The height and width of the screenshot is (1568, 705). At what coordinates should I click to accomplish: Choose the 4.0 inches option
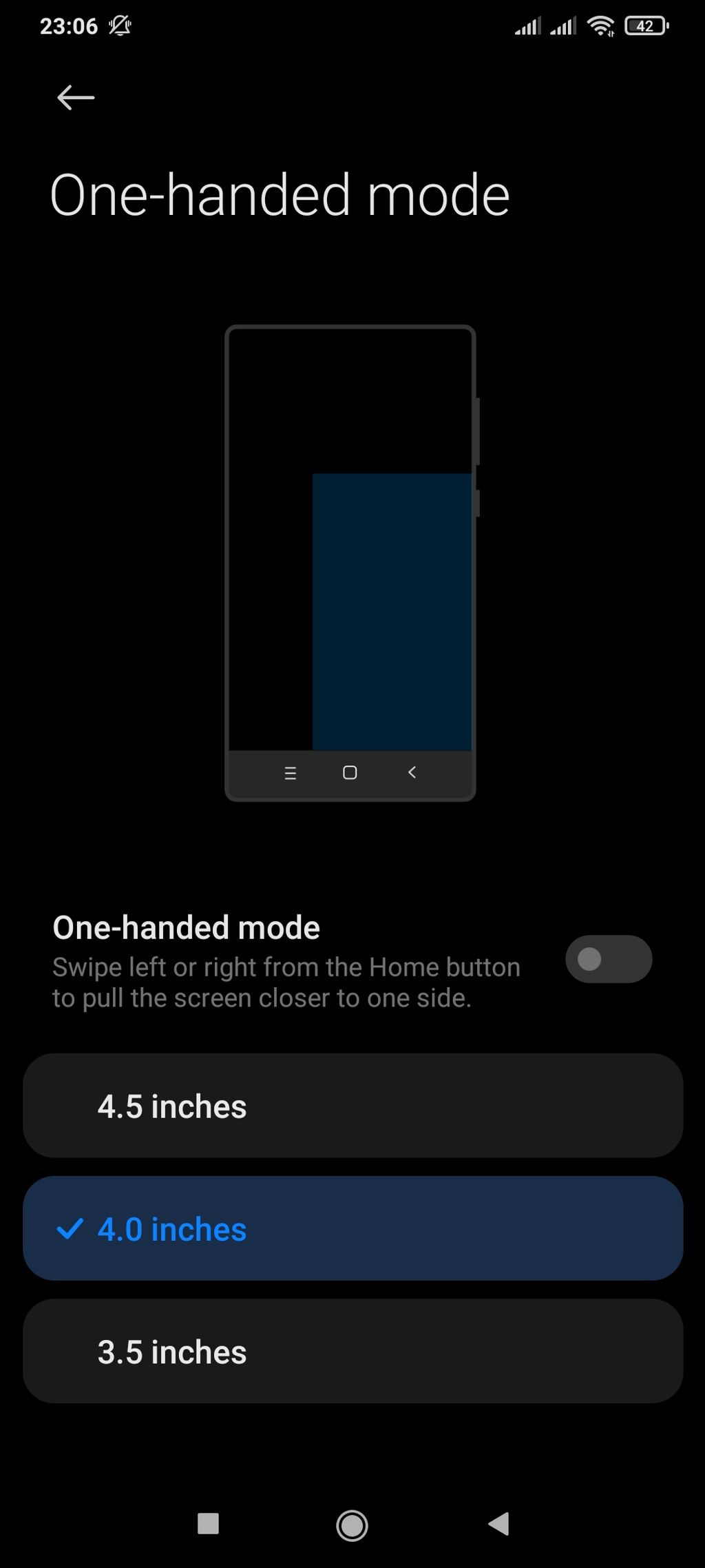click(x=352, y=1228)
